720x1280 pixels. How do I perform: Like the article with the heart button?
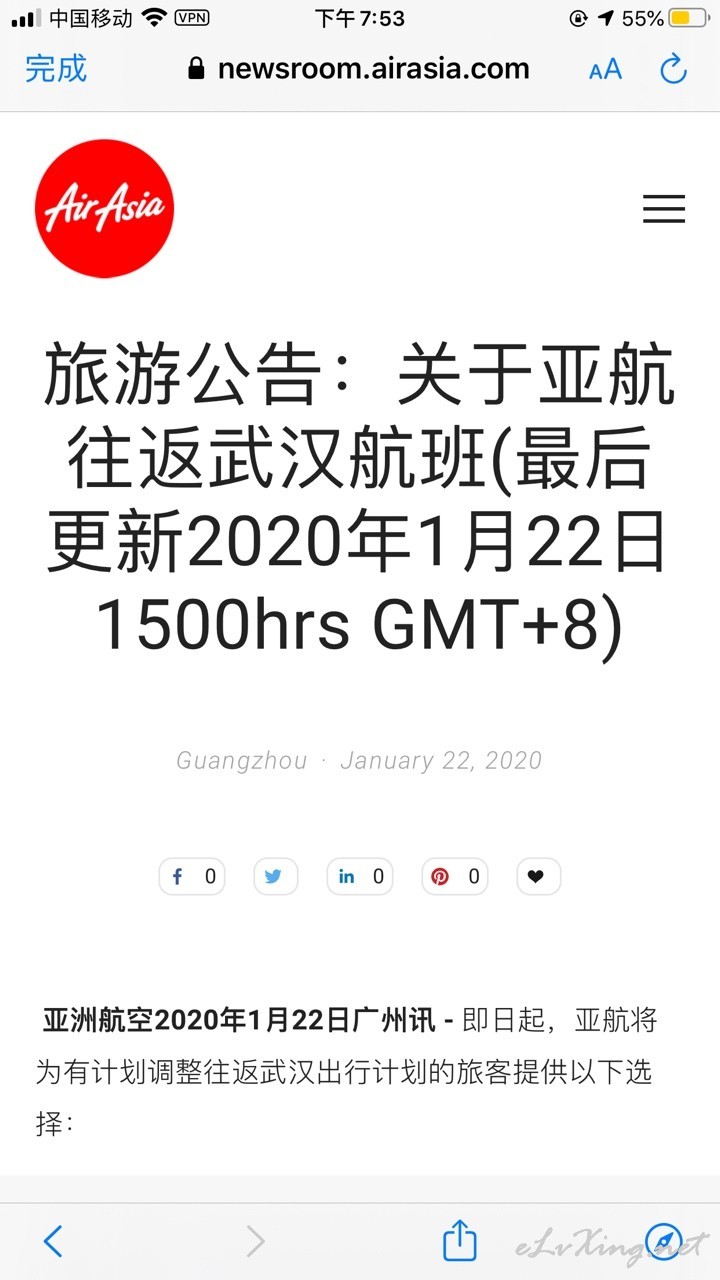pos(538,877)
